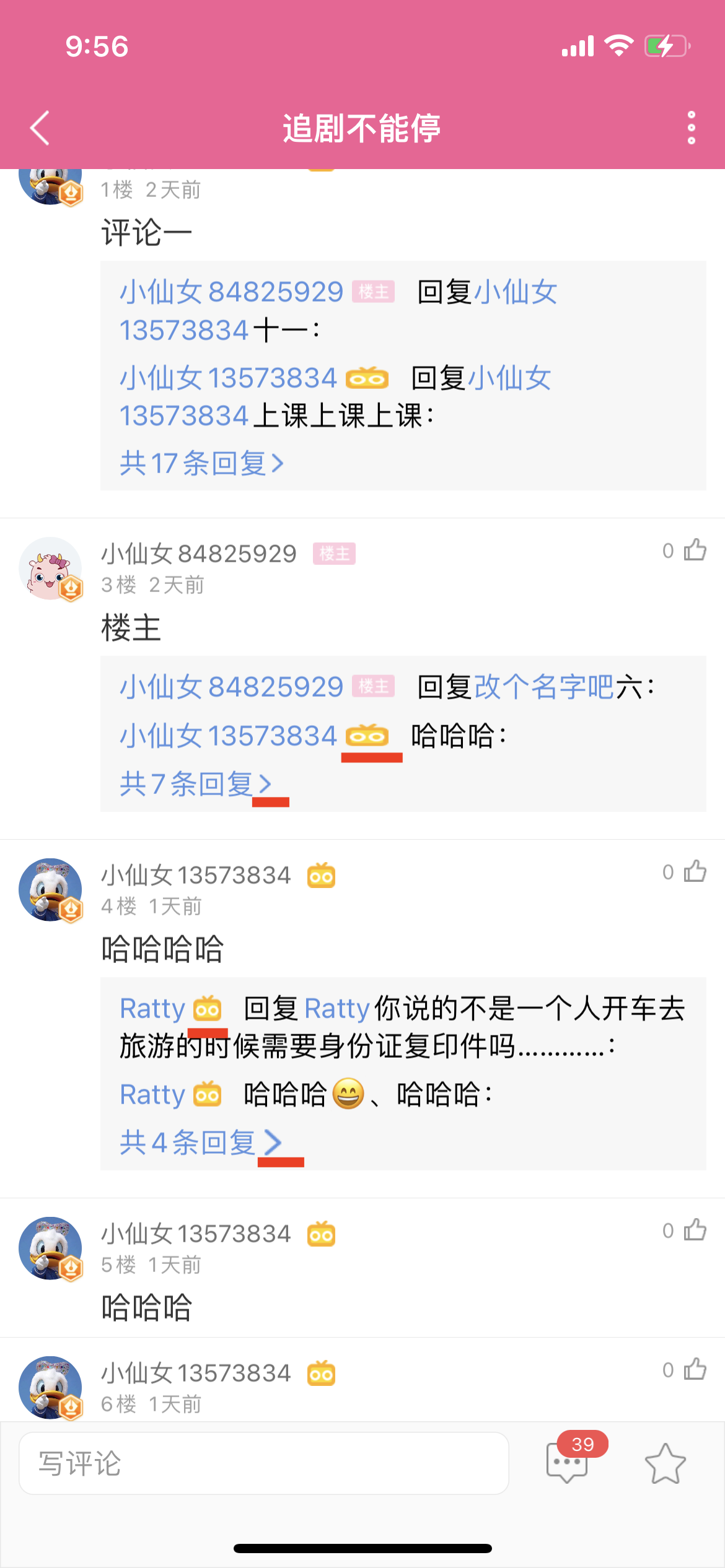Screen dimensions: 725x1568
Task: Open username 小仙女13573834 on the 5楼 comment
Action: click(196, 1234)
